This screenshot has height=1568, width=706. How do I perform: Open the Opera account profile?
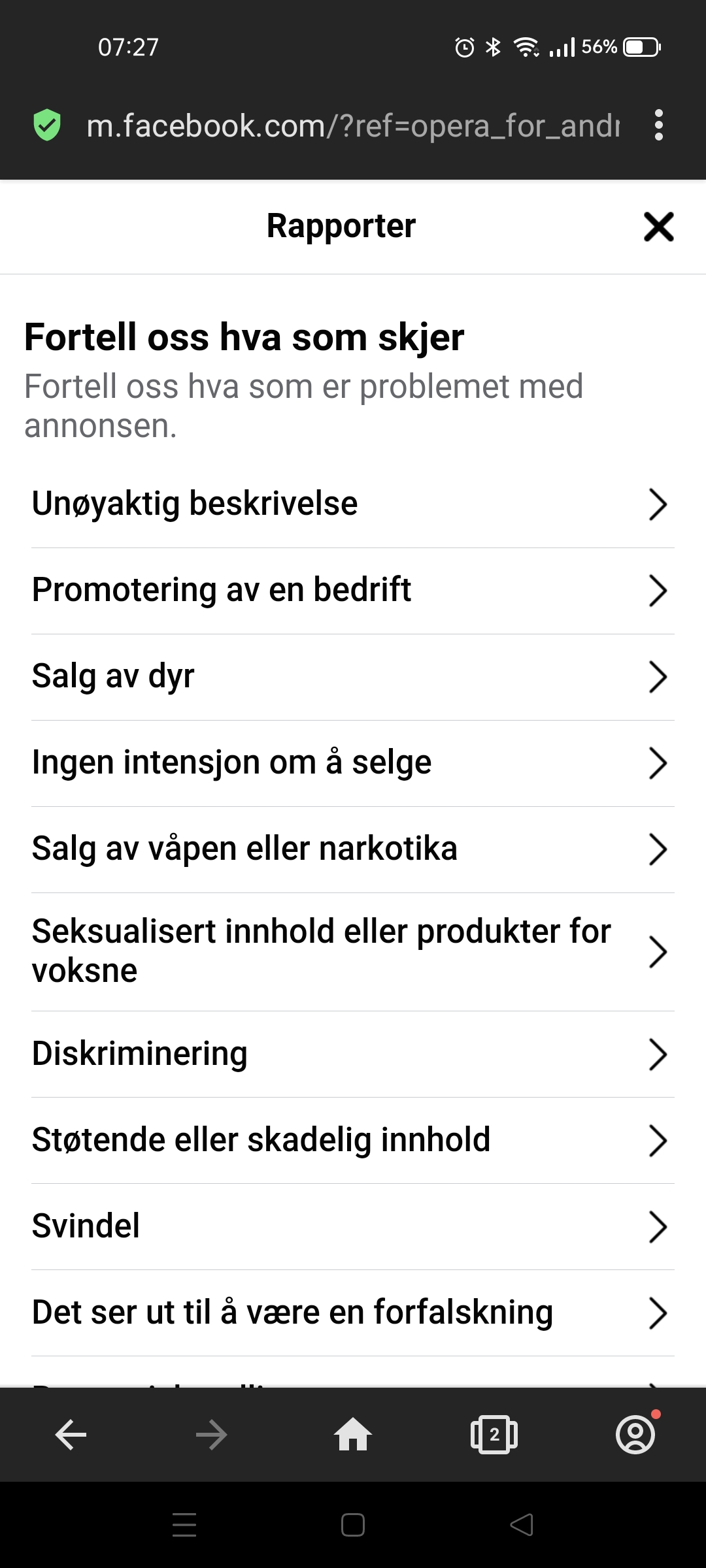click(x=635, y=1435)
